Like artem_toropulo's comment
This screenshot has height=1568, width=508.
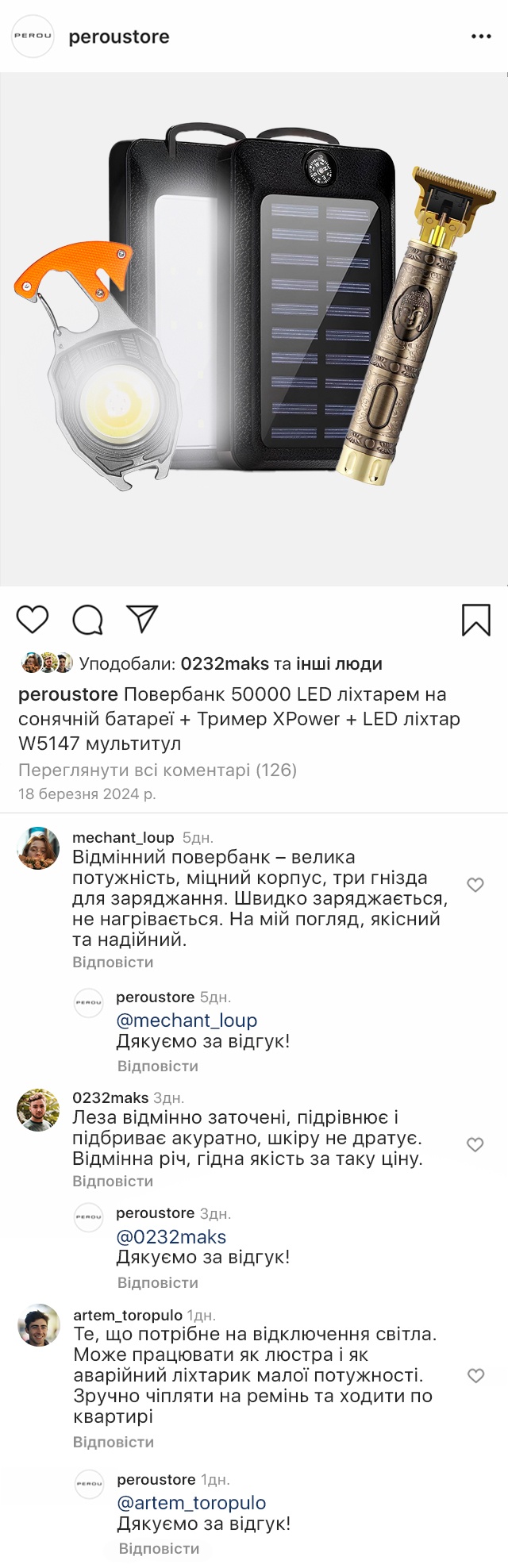click(475, 1376)
